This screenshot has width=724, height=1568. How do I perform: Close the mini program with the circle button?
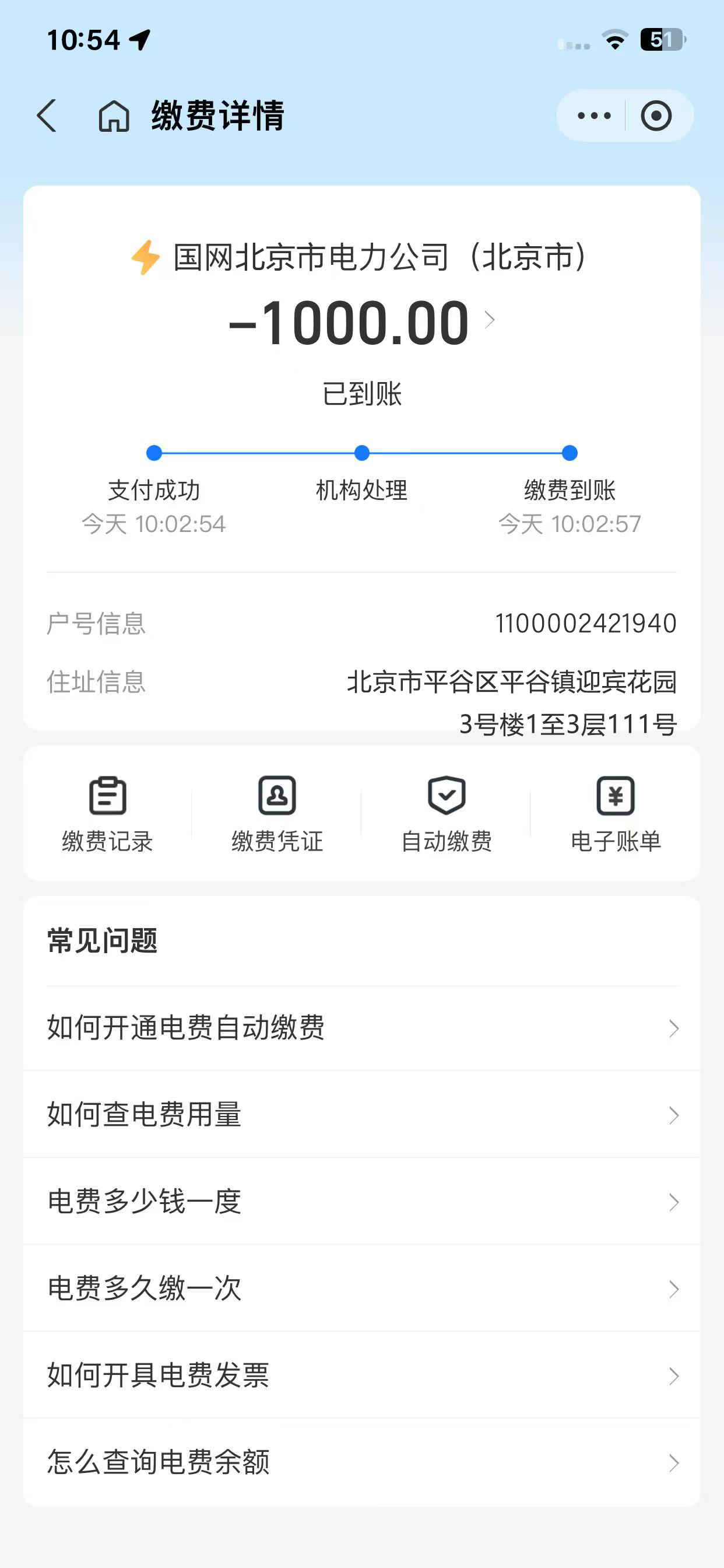656,116
